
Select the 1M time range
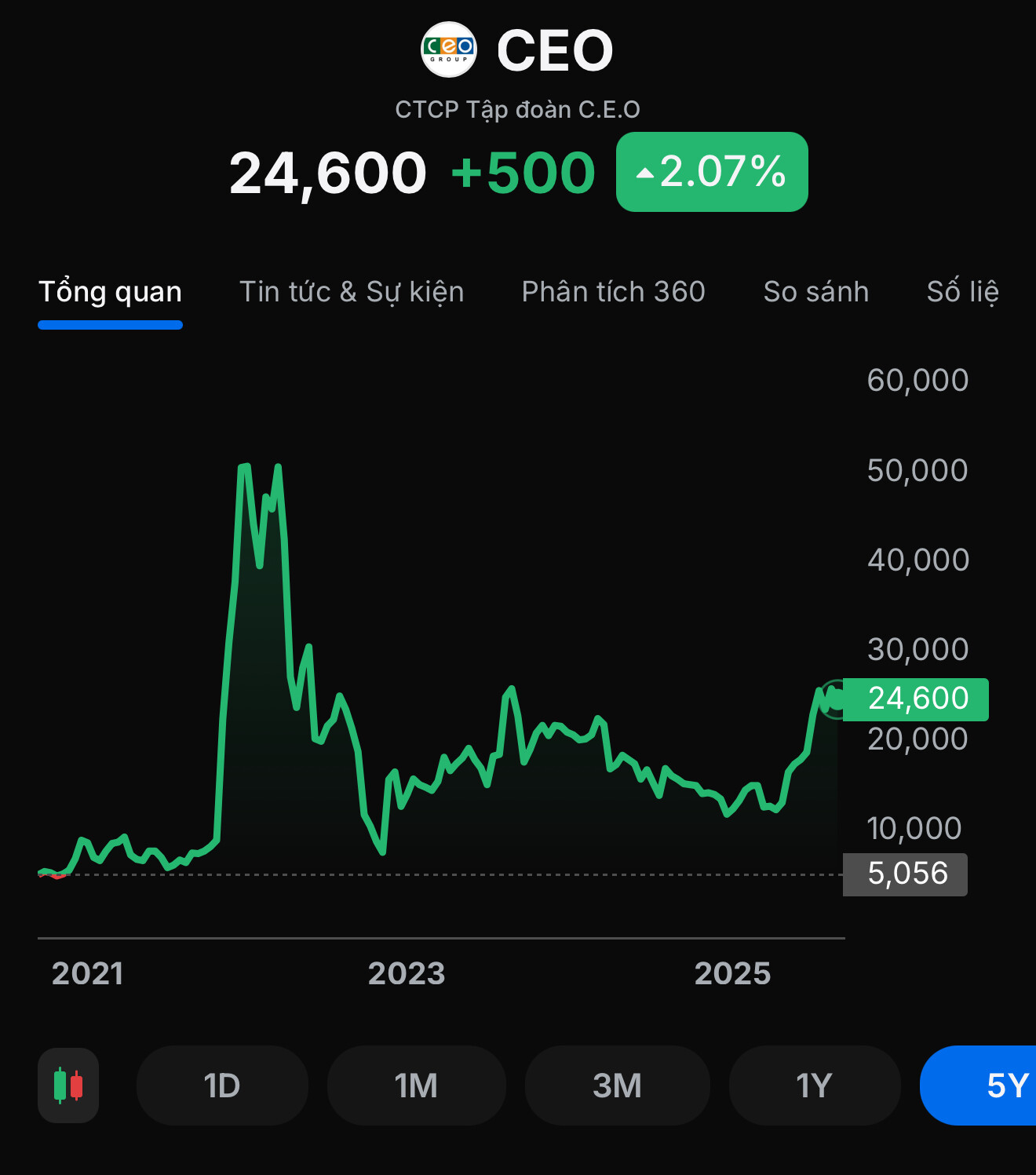click(x=416, y=1086)
